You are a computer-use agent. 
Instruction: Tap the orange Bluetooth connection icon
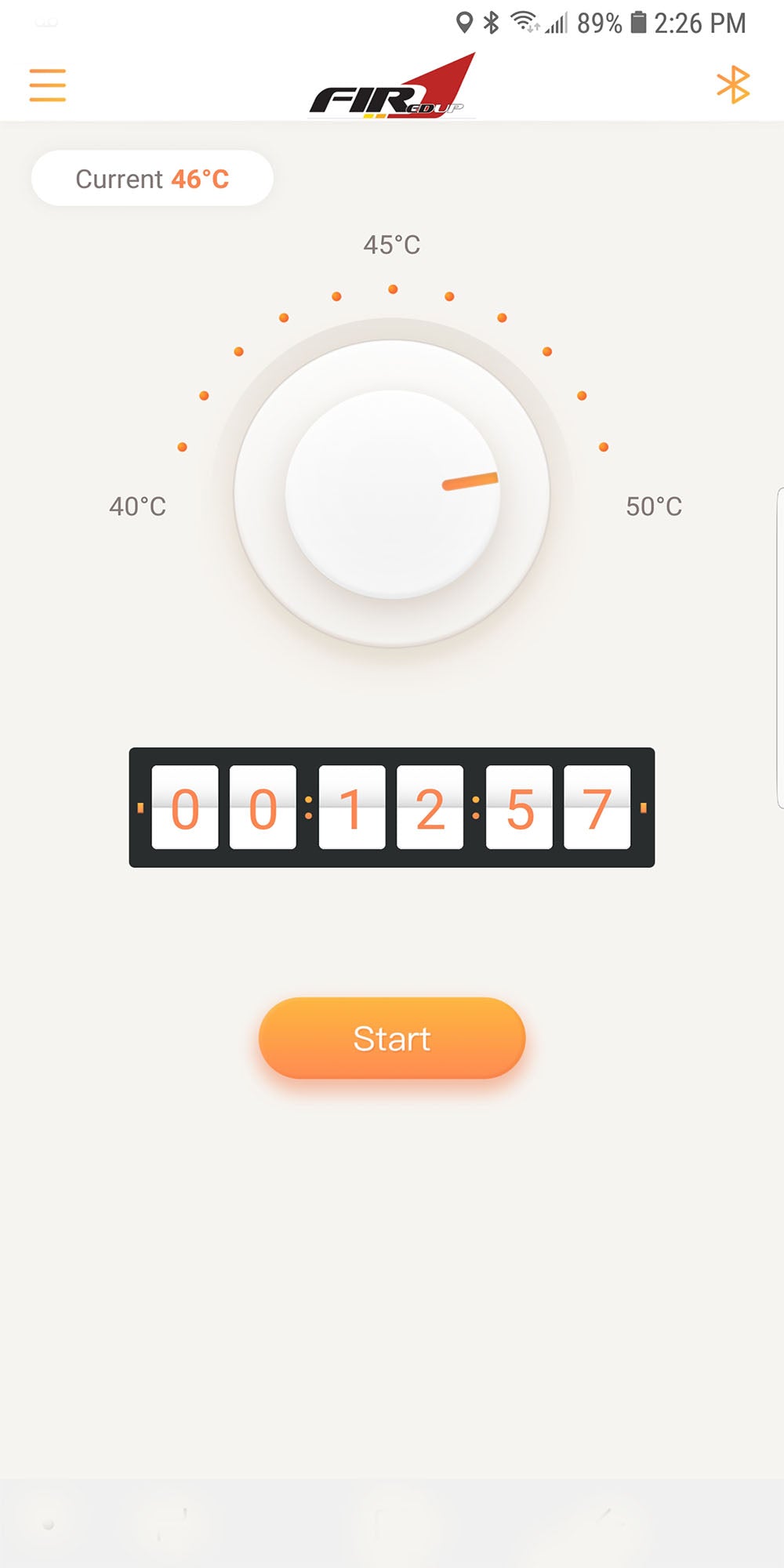pos(733,85)
